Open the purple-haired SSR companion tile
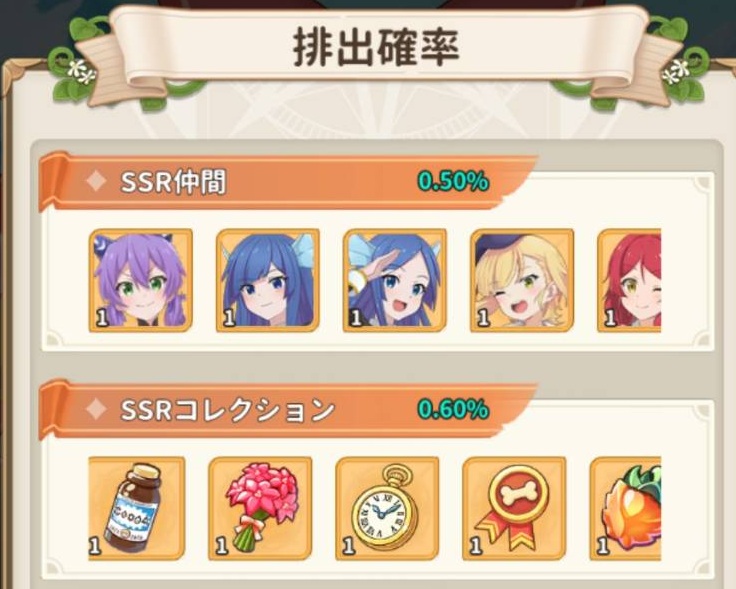Viewport: 736px width, 589px height. point(141,281)
